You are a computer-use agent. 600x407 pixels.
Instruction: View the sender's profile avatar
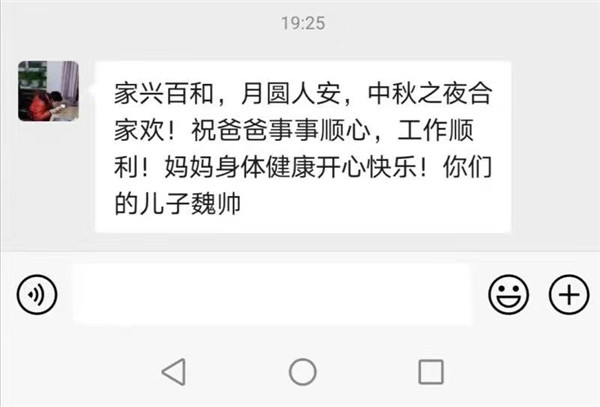click(x=48, y=91)
